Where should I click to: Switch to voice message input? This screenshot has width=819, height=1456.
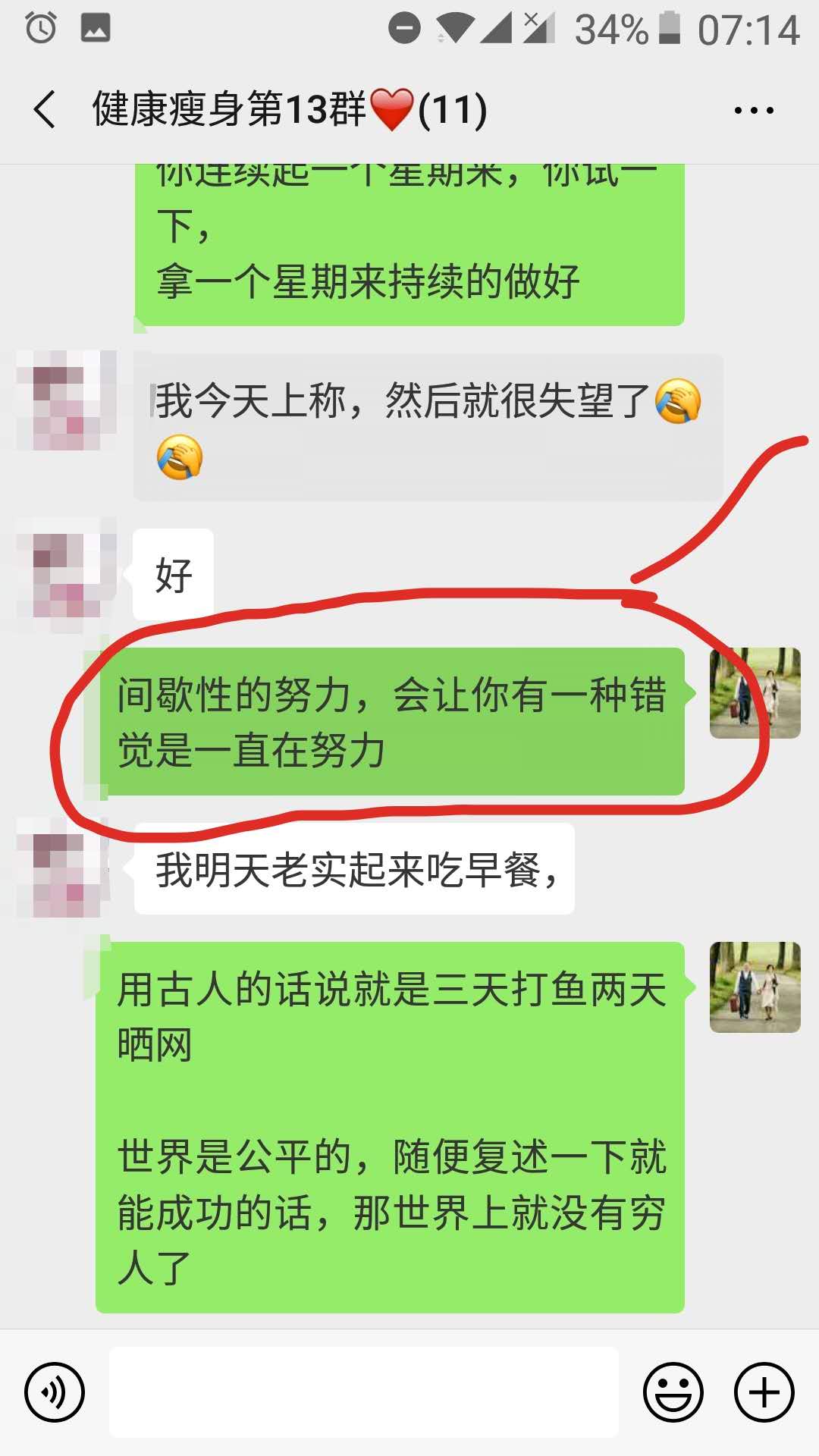pos(55,1392)
